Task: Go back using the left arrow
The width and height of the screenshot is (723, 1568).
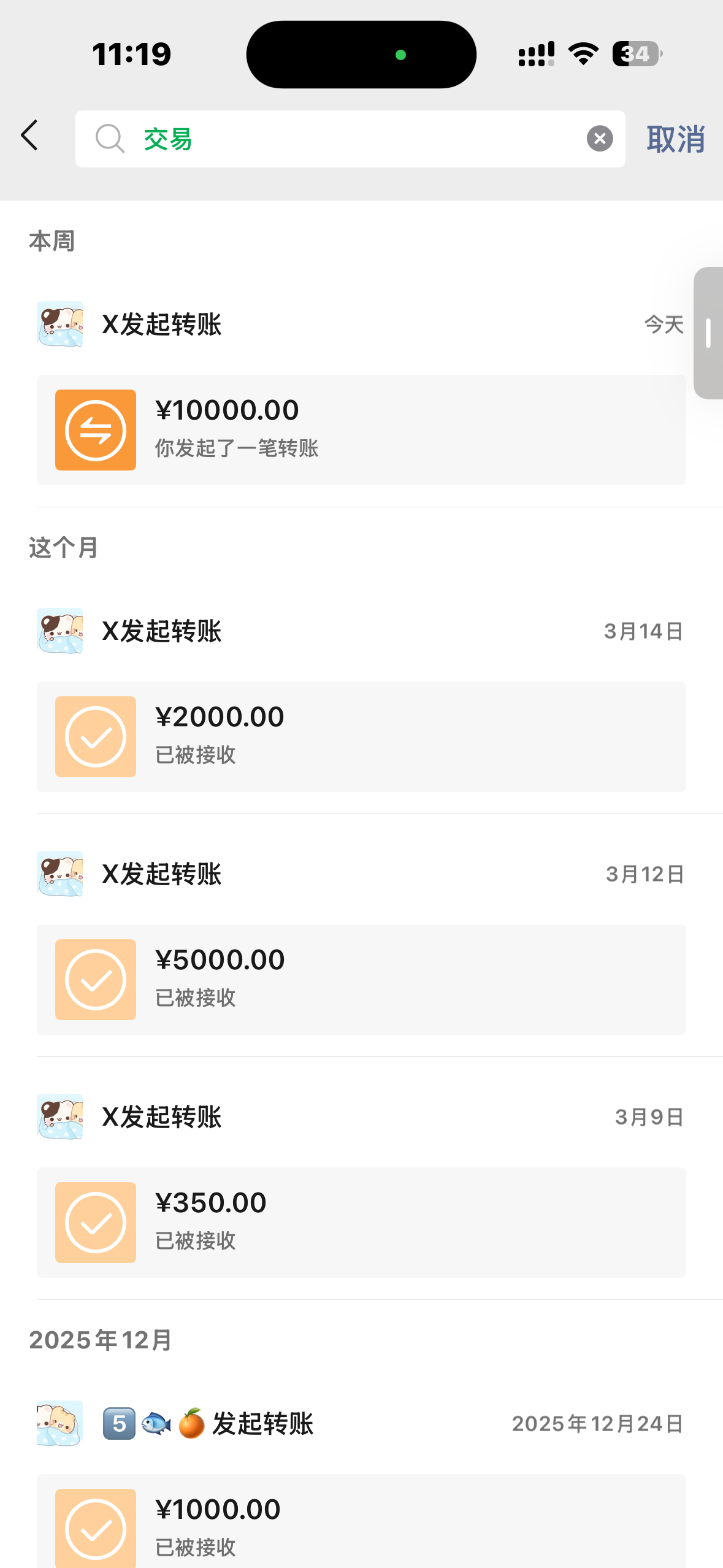Action: (29, 136)
